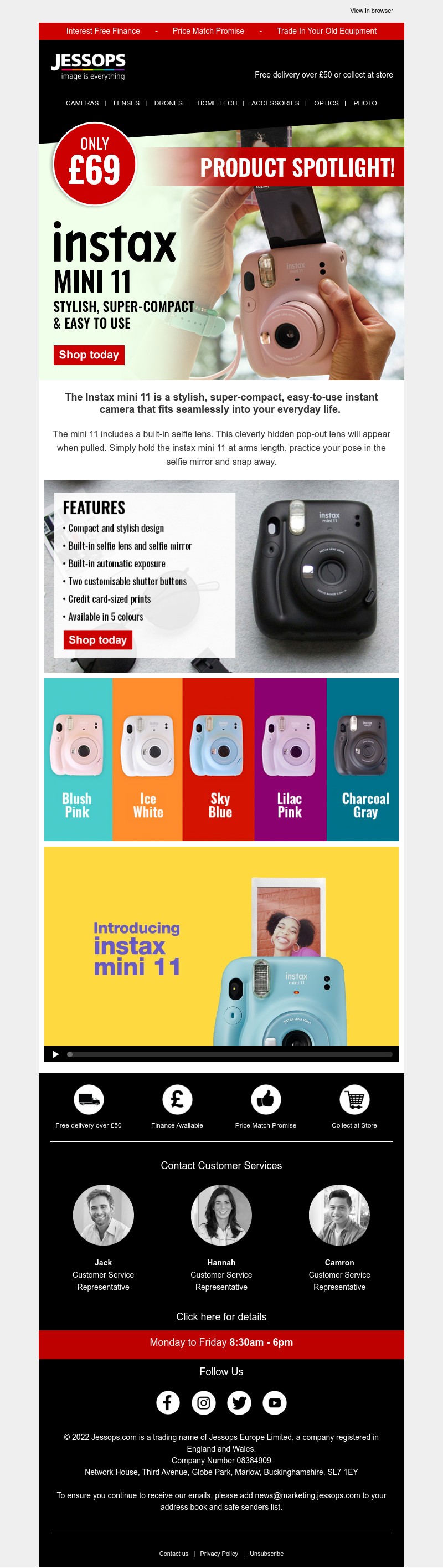Open the LENSES category

coord(126,103)
